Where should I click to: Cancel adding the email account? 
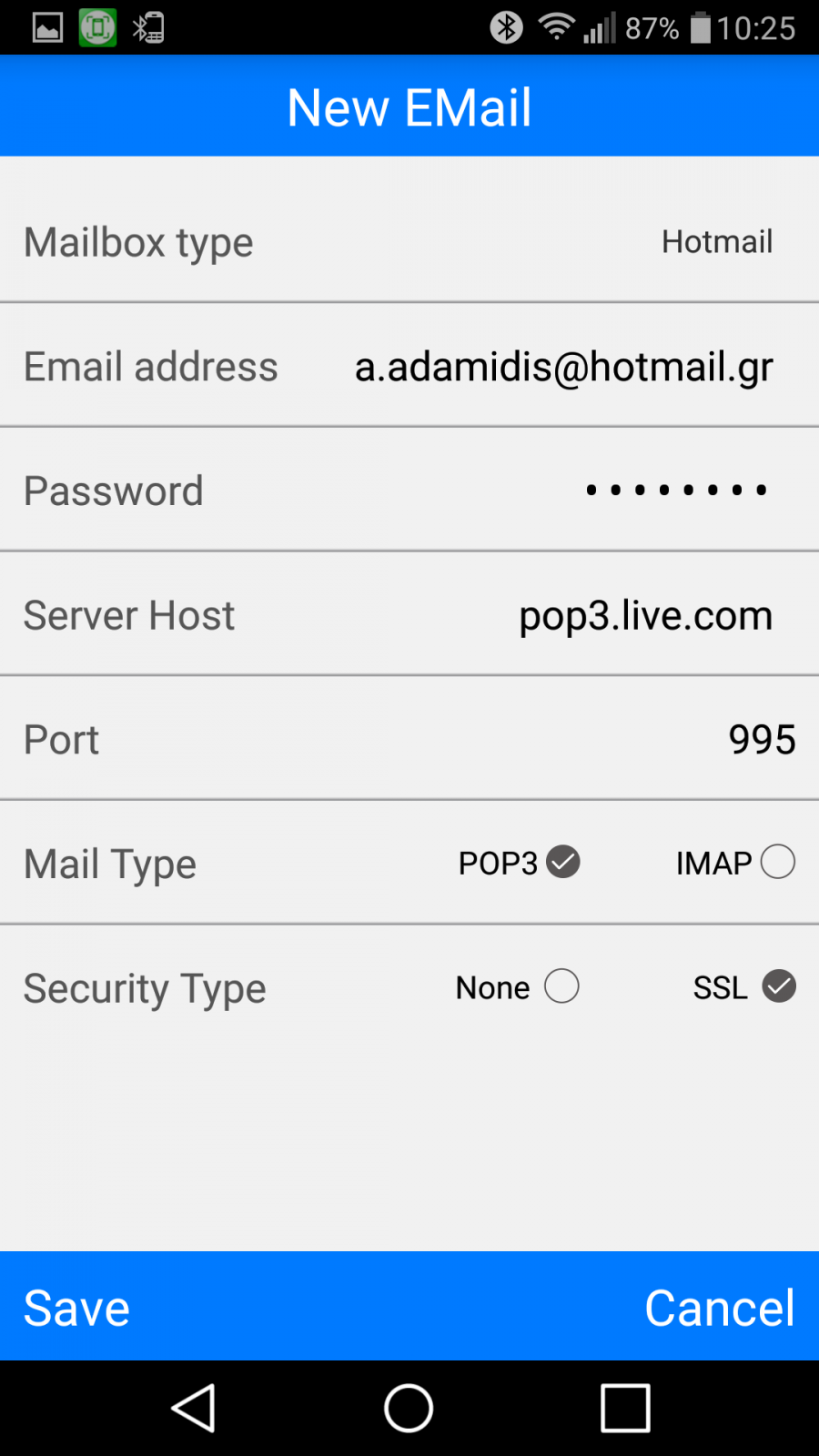pyautogui.click(x=720, y=1308)
